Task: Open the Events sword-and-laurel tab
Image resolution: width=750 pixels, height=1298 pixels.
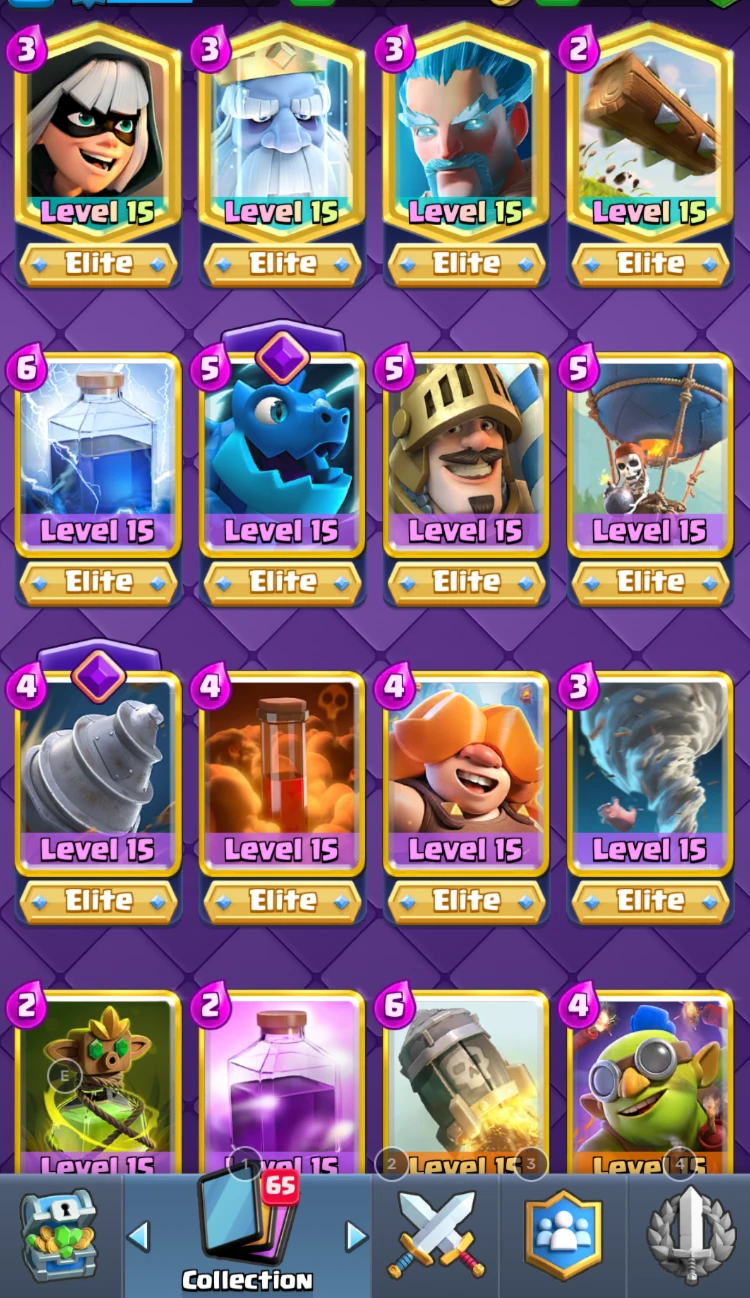Action: coord(689,1236)
